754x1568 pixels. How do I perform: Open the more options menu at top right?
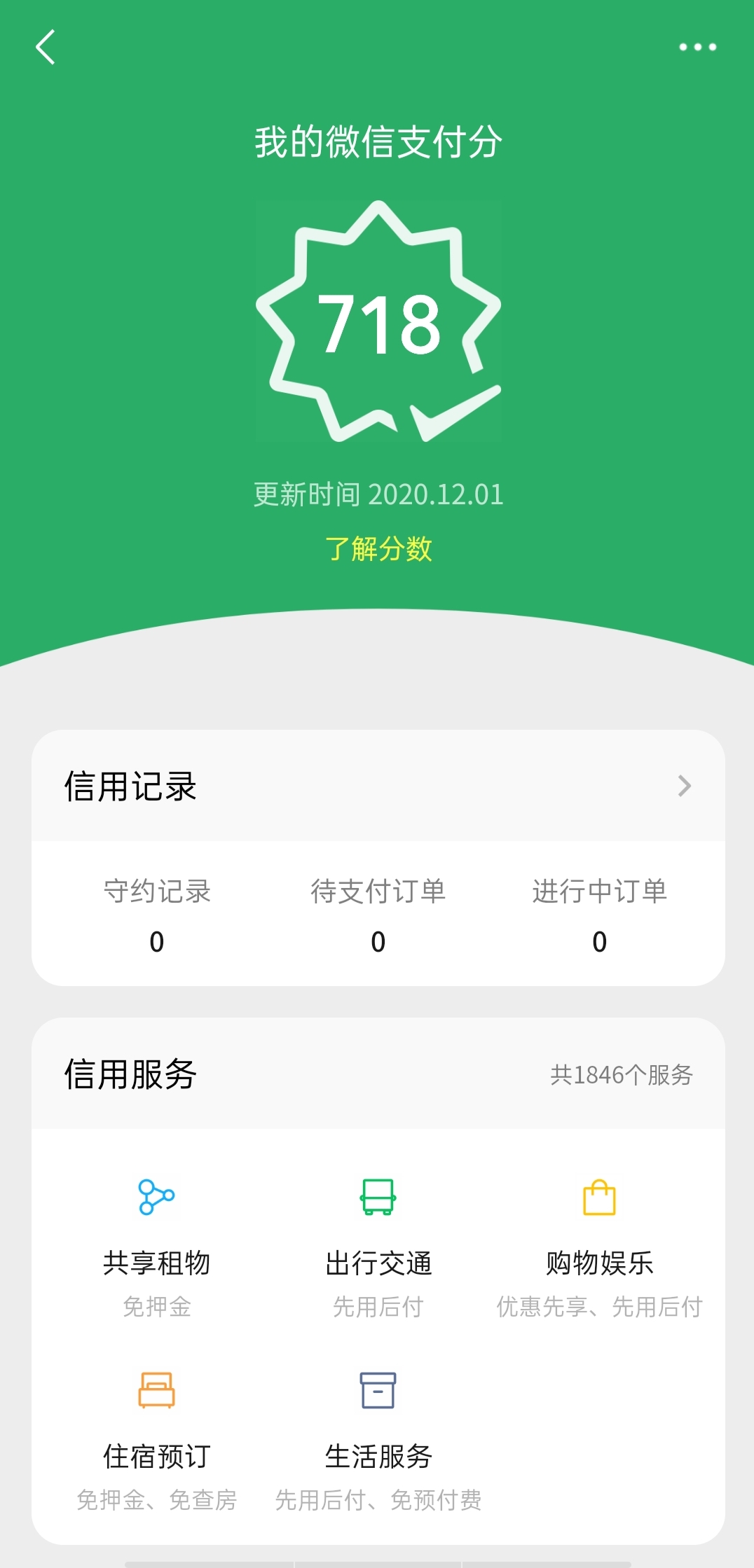click(697, 48)
